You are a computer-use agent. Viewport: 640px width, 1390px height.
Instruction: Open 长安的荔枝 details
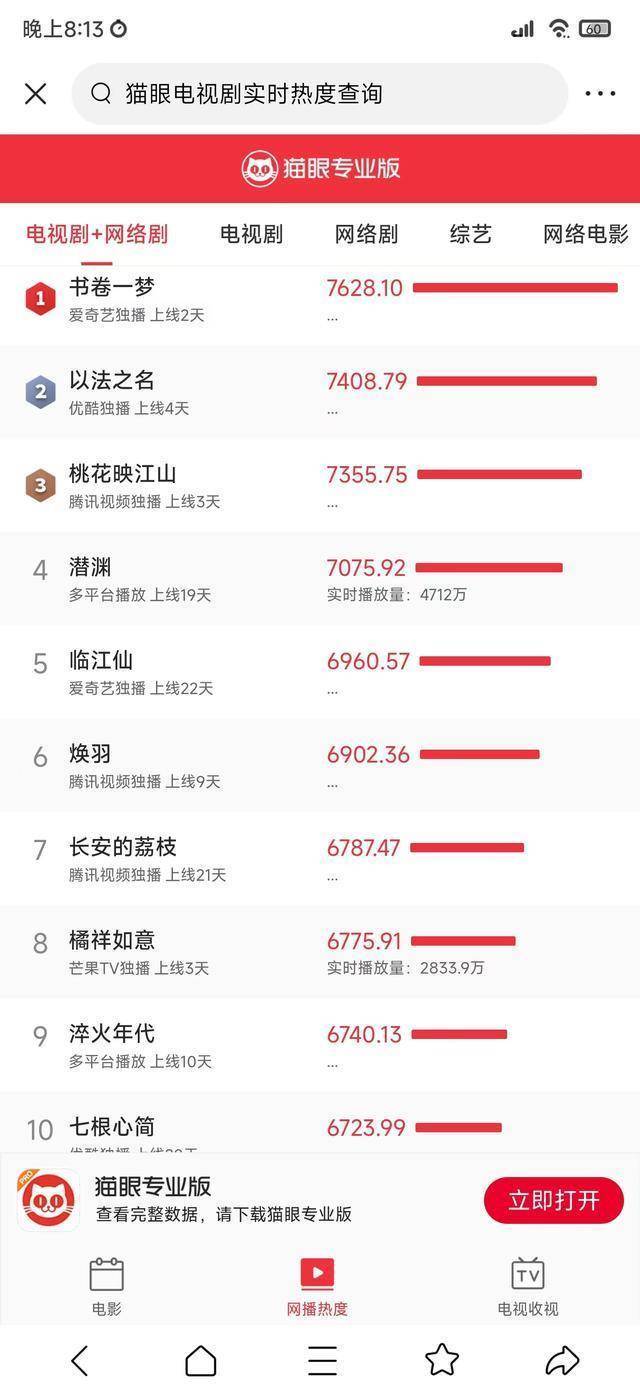click(320, 859)
